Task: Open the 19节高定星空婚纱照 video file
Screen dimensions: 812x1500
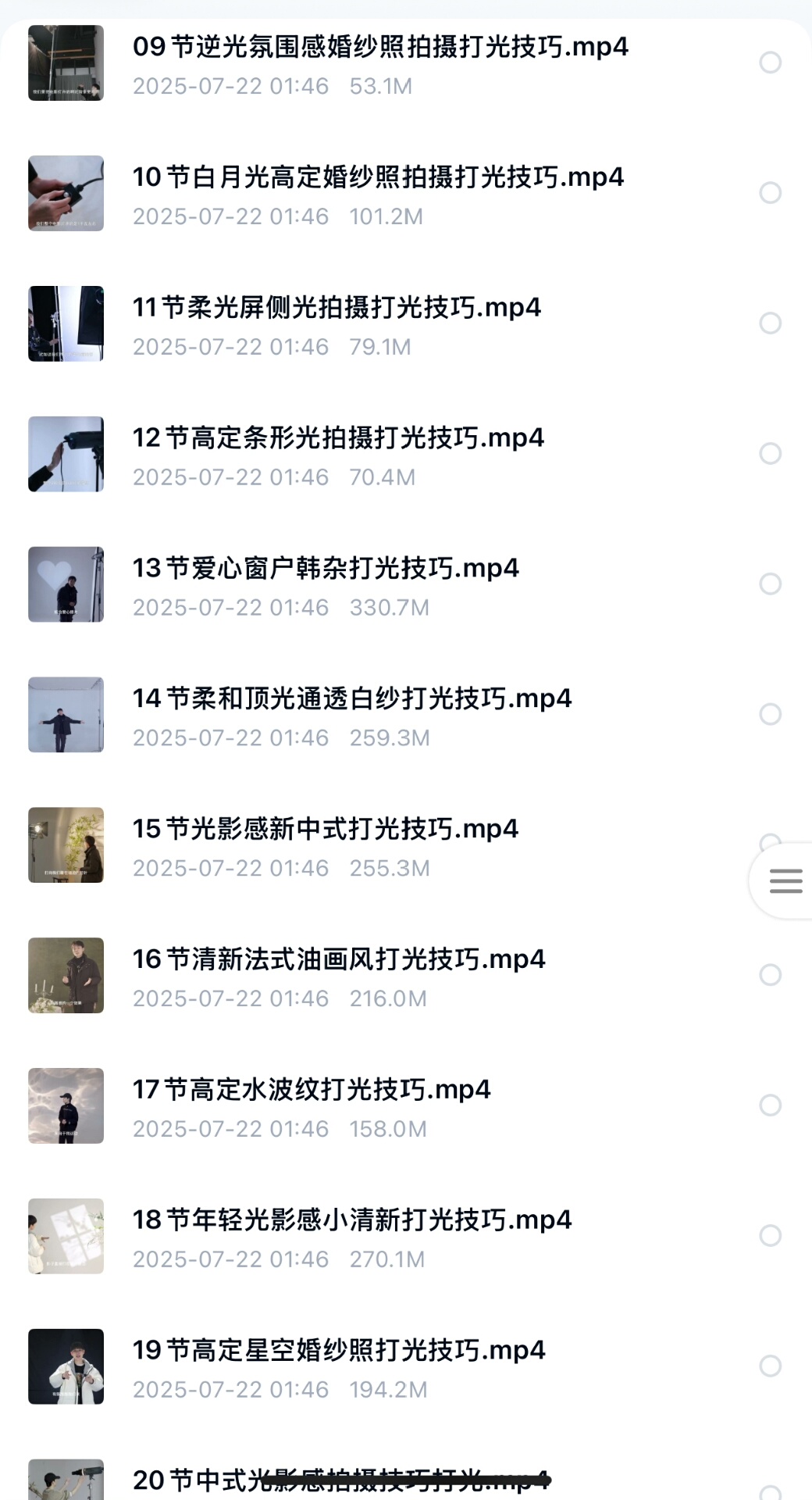Action: tap(338, 1351)
